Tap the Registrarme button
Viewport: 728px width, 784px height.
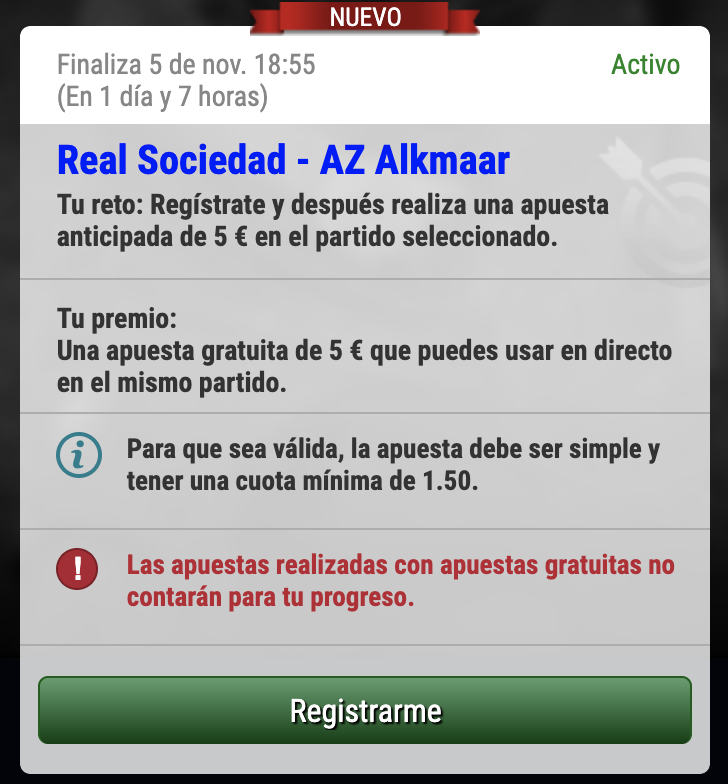(x=364, y=710)
